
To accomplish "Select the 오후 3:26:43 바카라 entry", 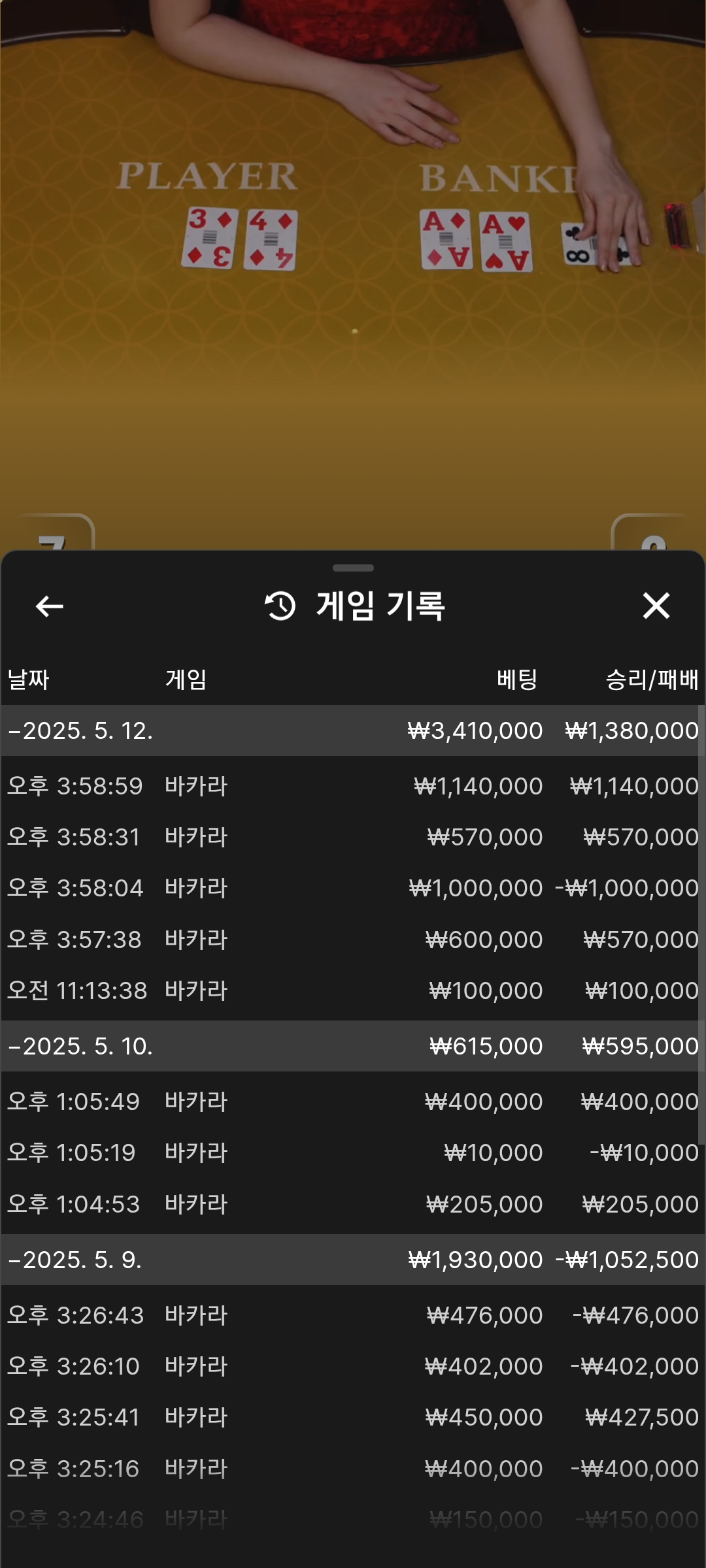I will (353, 1315).
